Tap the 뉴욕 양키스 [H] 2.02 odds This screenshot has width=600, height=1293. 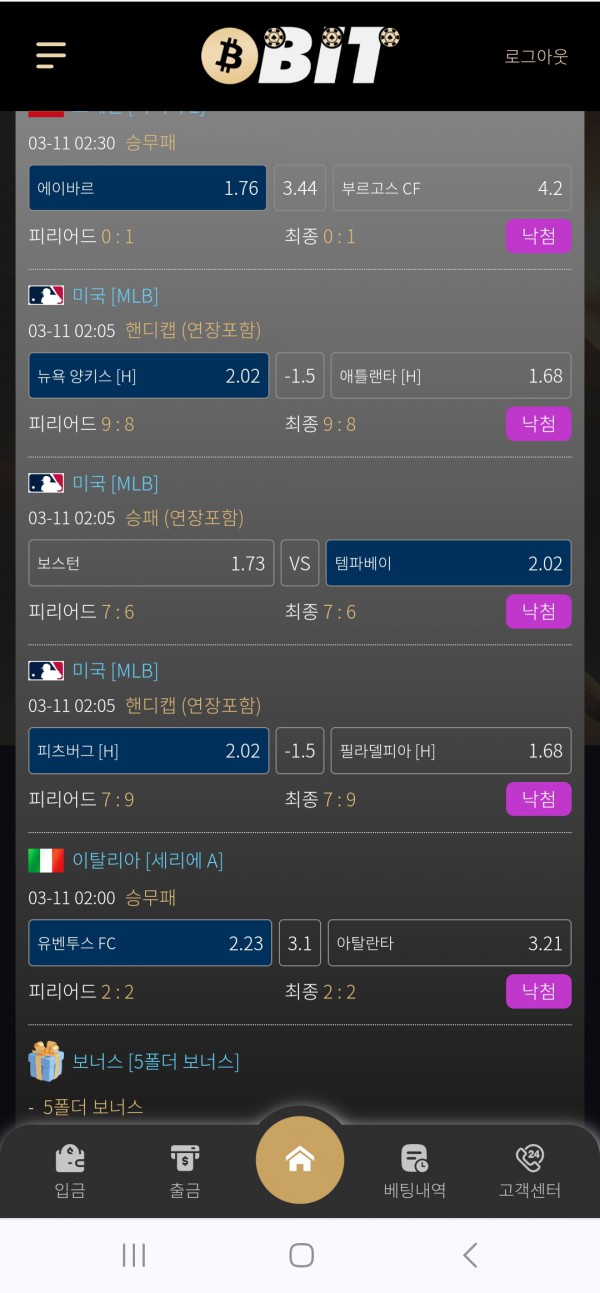tap(148, 376)
